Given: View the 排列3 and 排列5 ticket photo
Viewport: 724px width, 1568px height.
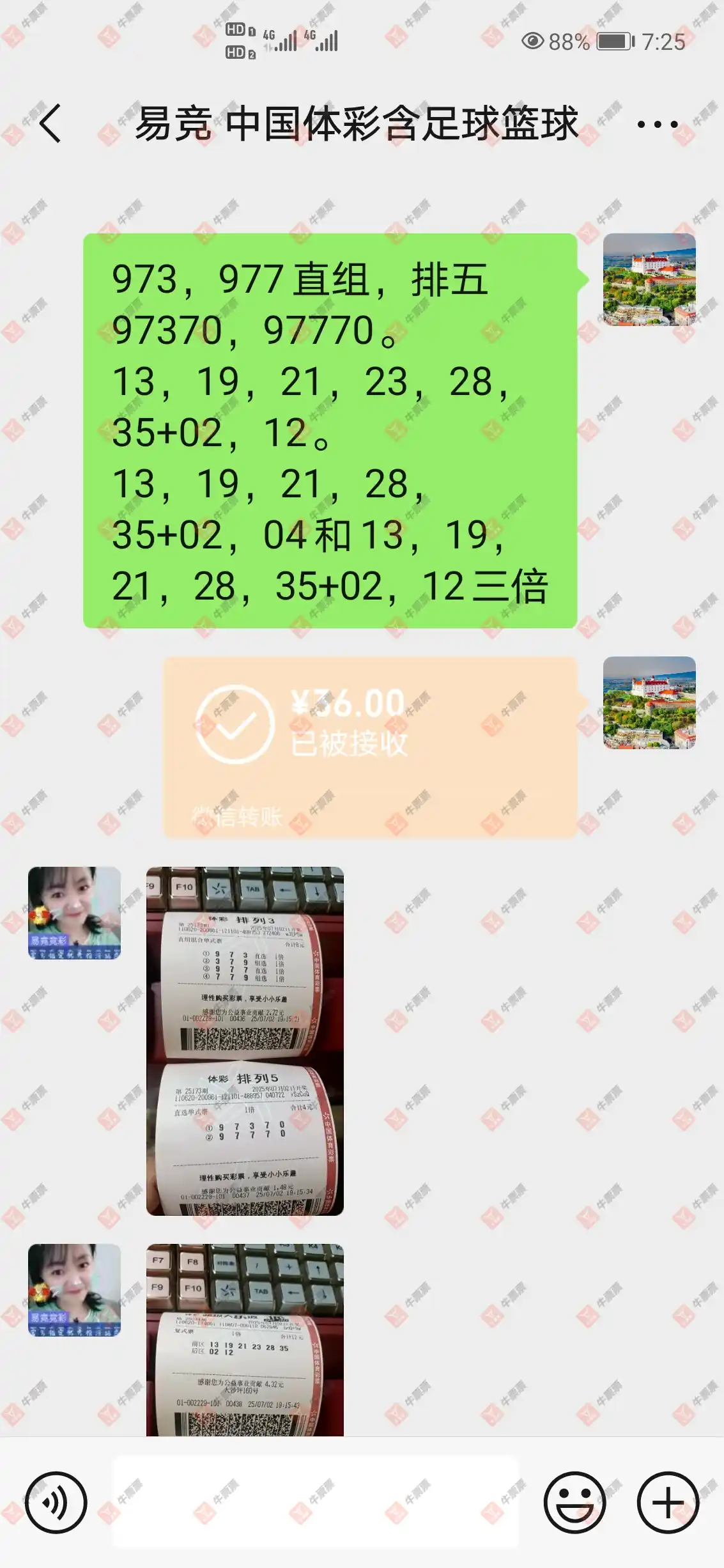Looking at the screenshot, I should click(x=245, y=1041).
